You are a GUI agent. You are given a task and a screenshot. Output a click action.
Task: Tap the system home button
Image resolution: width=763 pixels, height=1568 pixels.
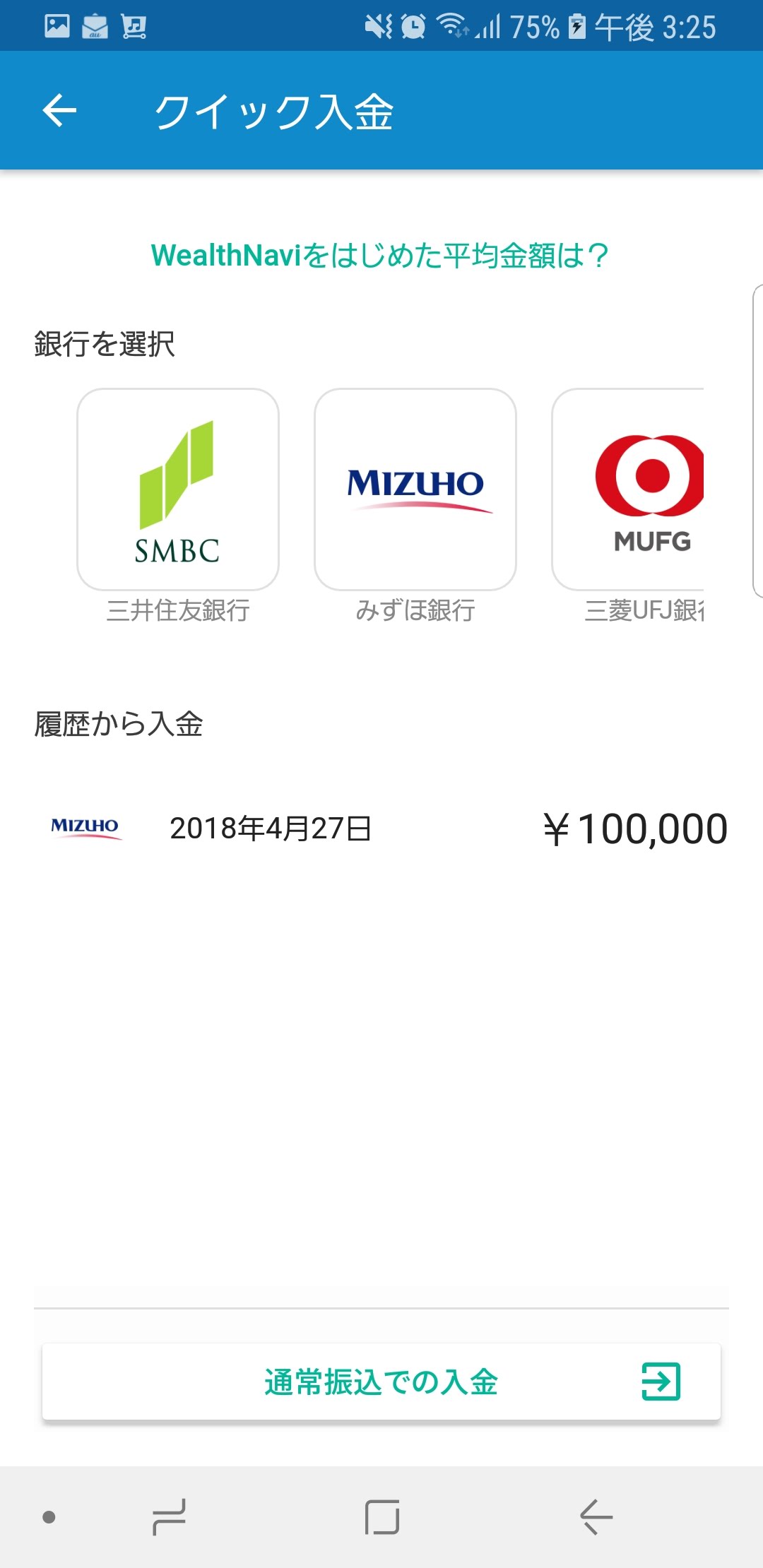click(x=382, y=1517)
